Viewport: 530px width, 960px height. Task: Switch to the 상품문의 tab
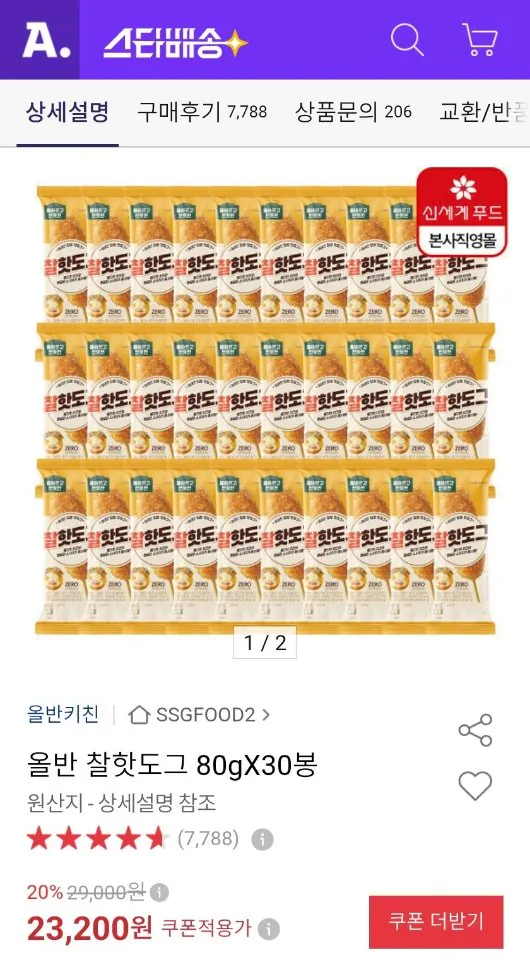tap(353, 113)
